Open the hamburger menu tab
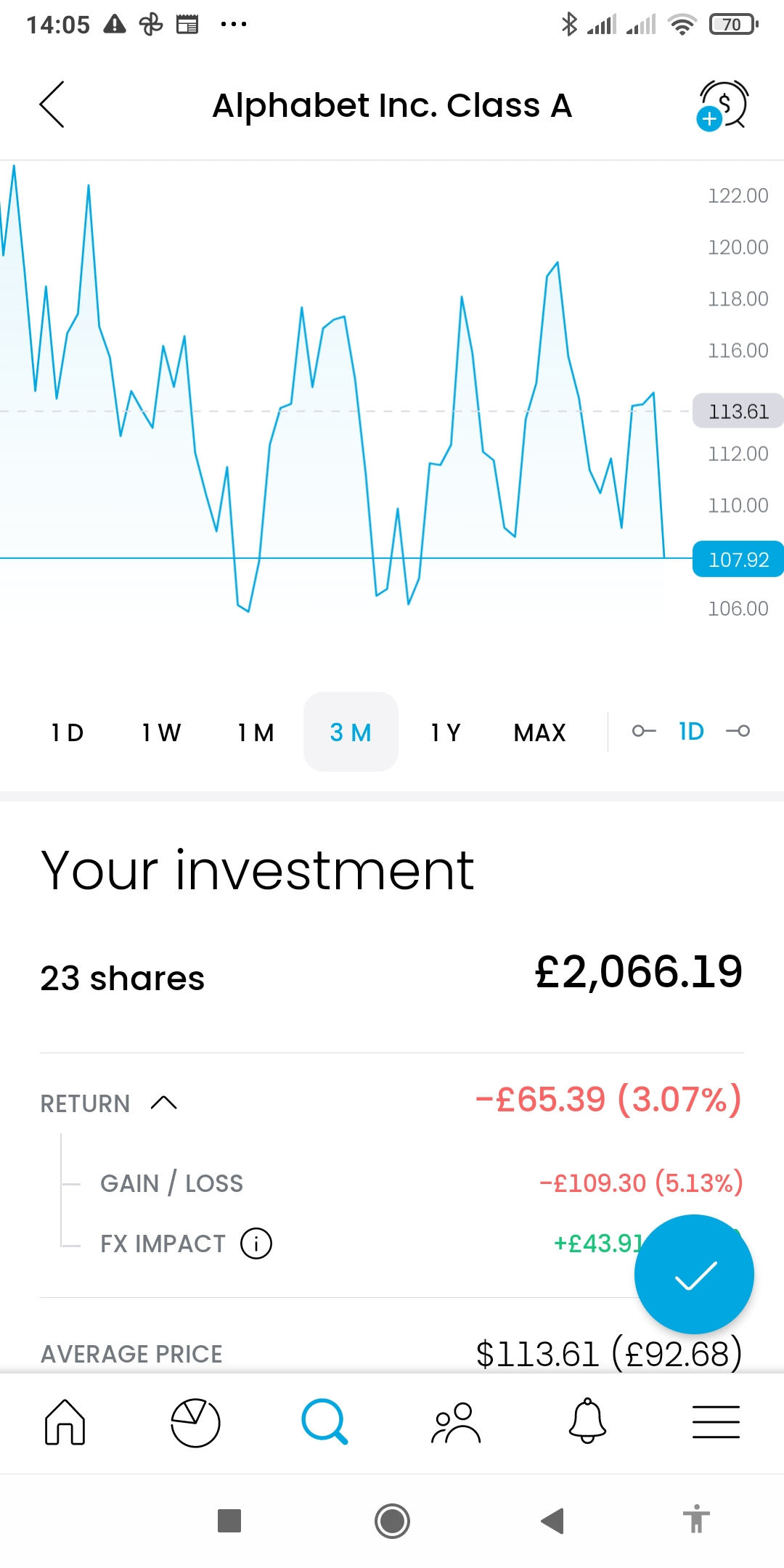The width and height of the screenshot is (784, 1568). click(x=716, y=1421)
